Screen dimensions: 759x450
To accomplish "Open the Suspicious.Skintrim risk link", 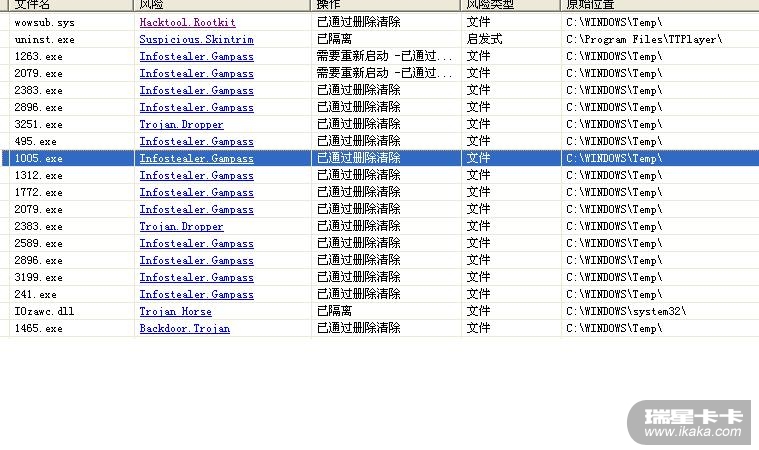I will 196,39.
